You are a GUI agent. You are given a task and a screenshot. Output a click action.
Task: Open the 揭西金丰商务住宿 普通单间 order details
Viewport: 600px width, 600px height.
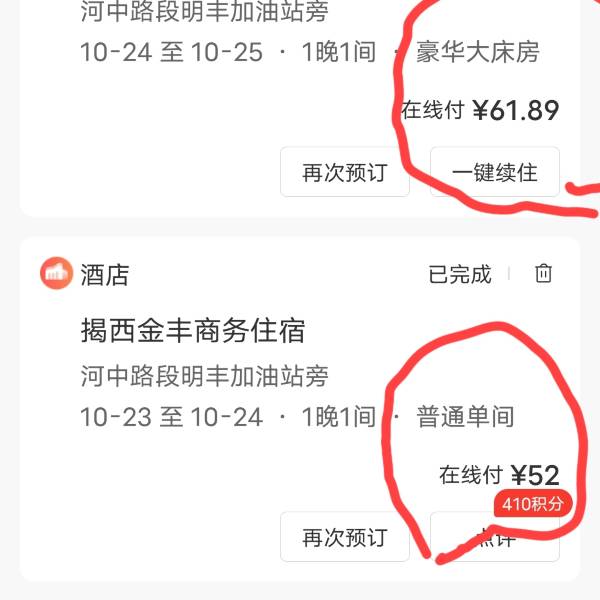pos(193,330)
